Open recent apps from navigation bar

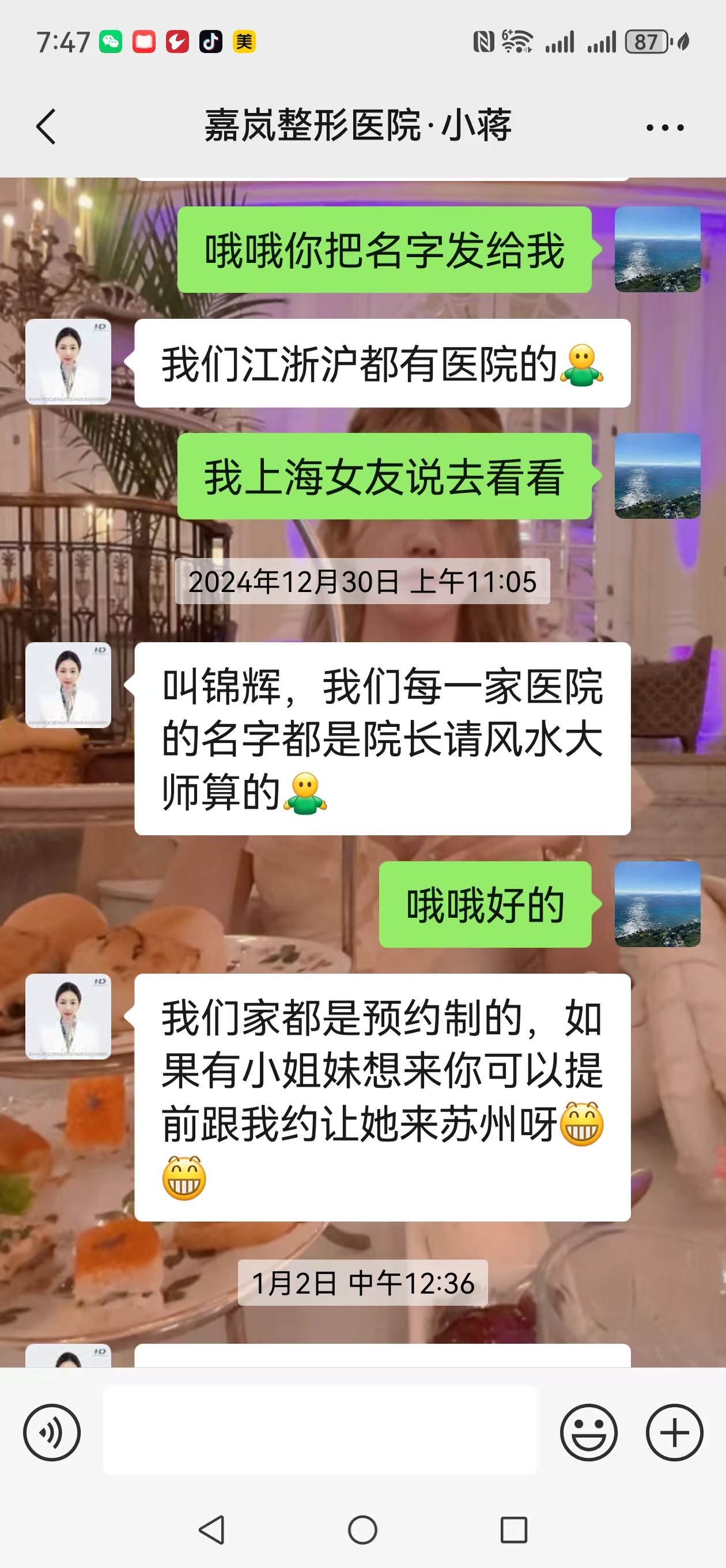(513, 1529)
